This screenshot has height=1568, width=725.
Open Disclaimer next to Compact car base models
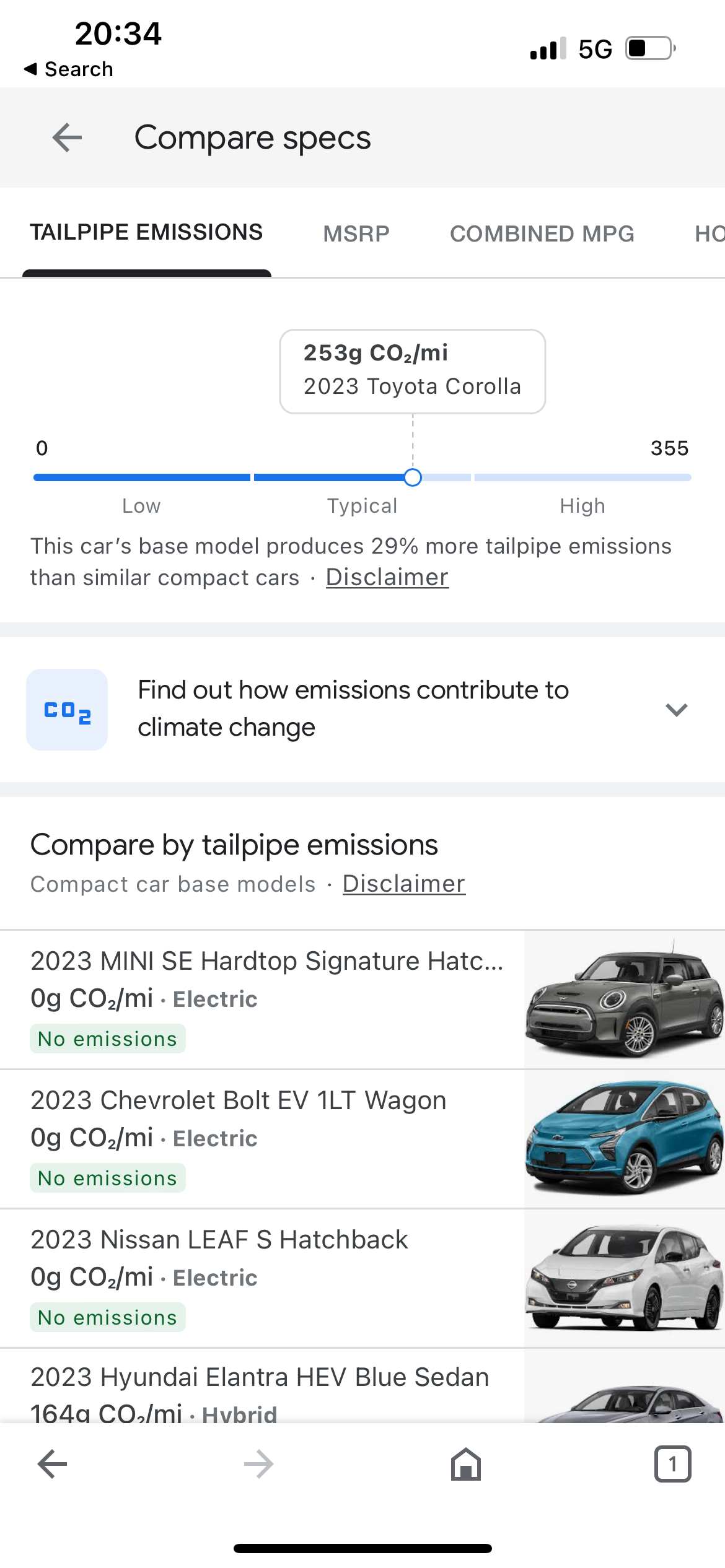(x=404, y=884)
